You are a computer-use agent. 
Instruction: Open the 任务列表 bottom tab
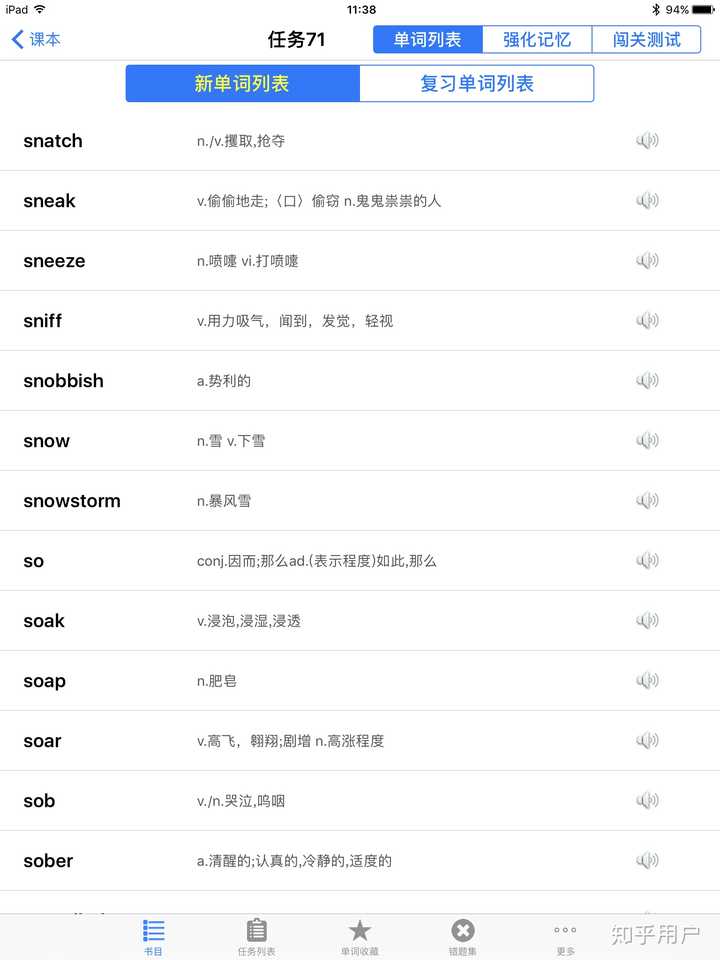click(257, 937)
